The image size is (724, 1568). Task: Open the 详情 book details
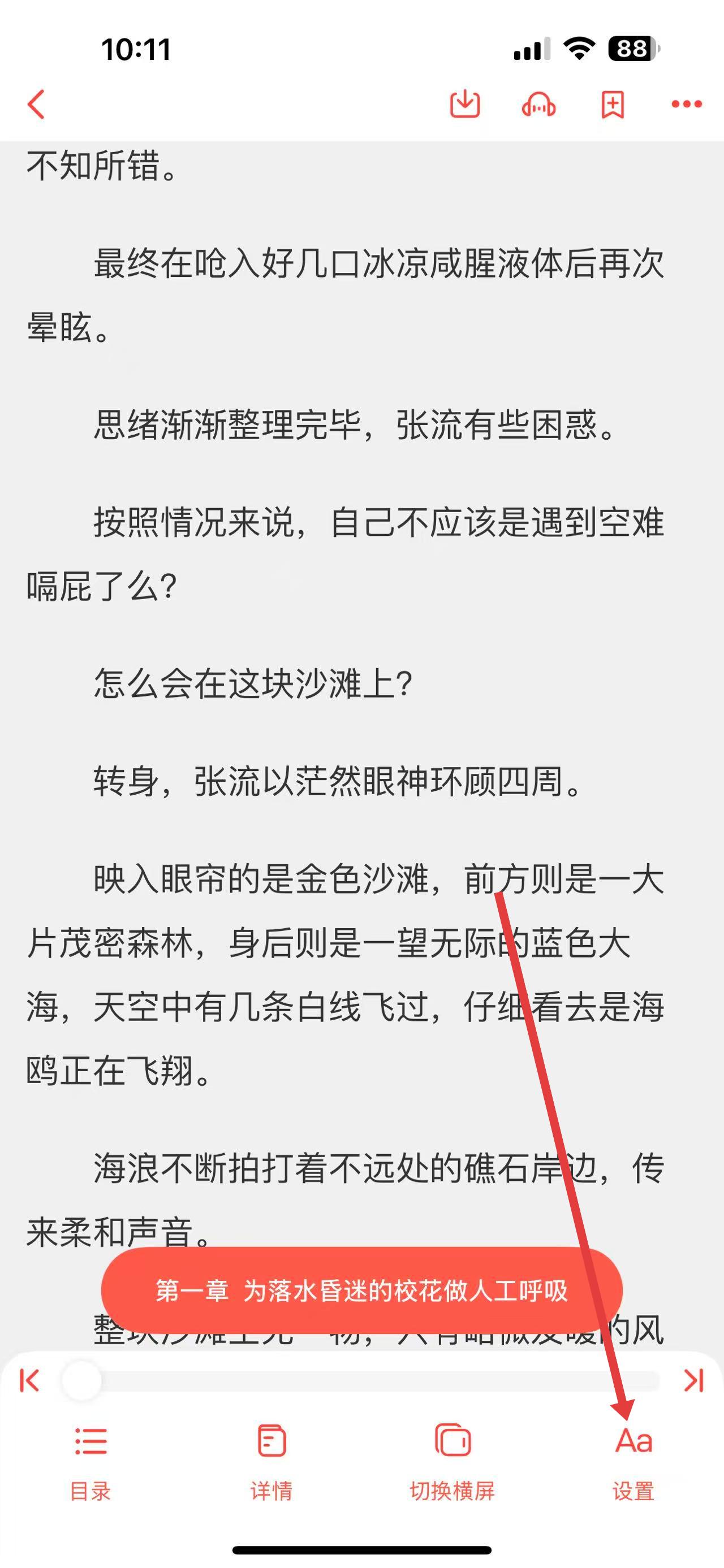(271, 1461)
